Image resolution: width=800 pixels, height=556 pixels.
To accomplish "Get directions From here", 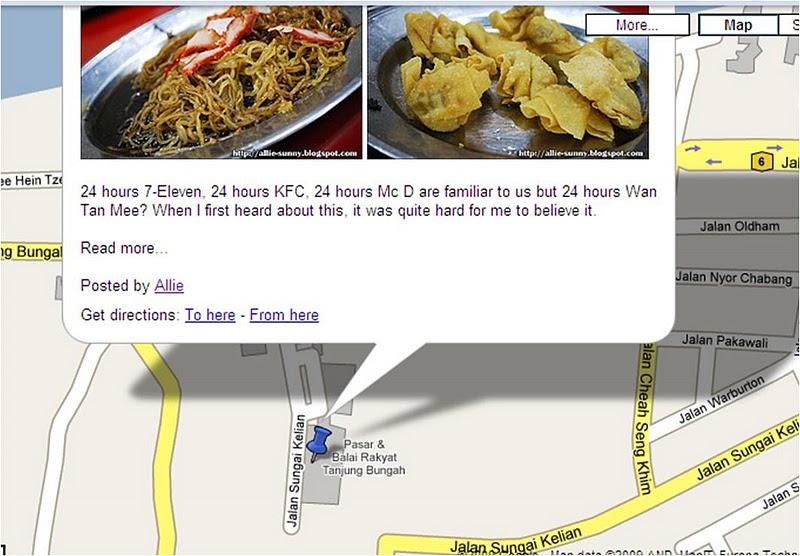I will click(284, 315).
